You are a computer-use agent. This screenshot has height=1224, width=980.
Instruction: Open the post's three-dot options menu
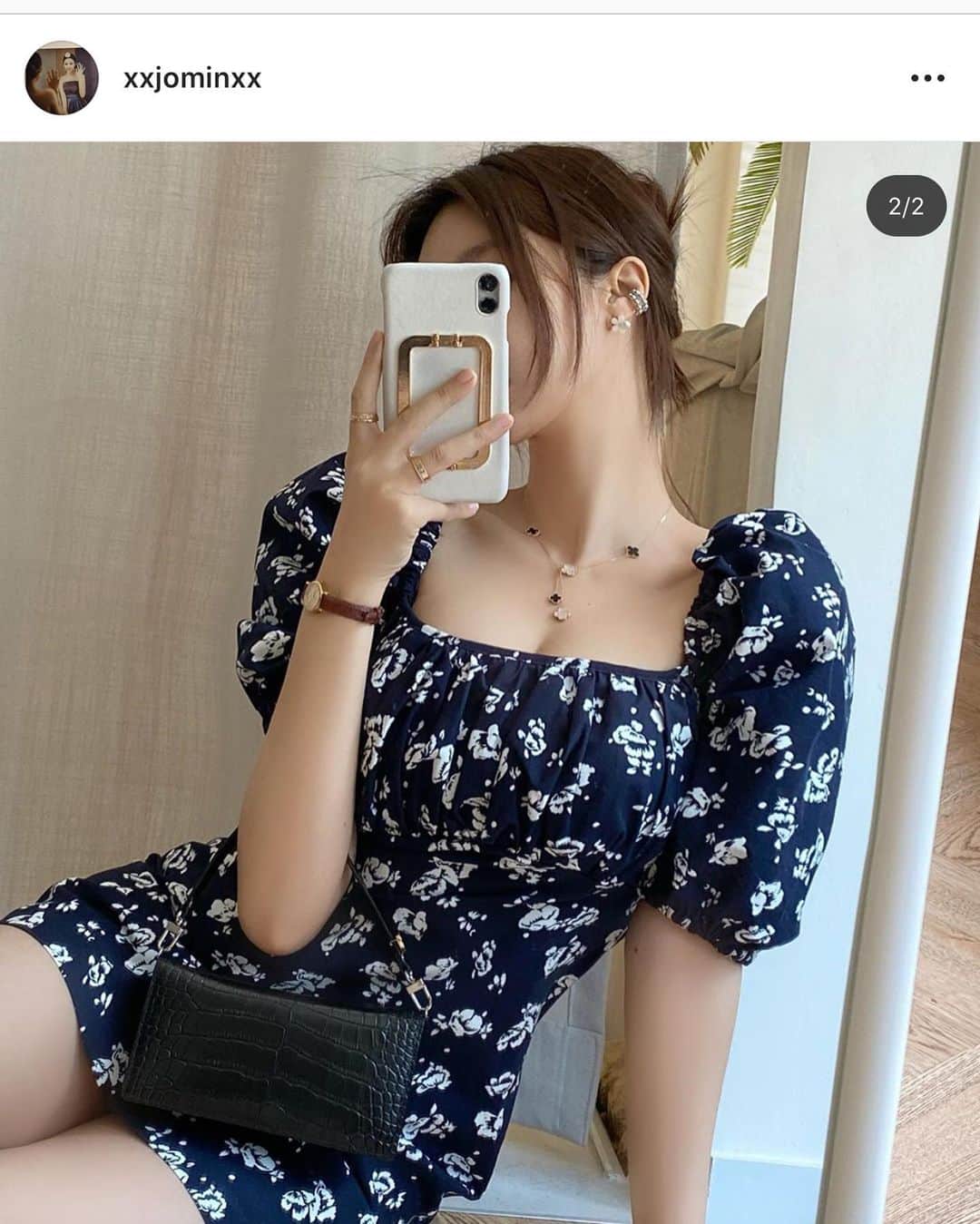927,79
